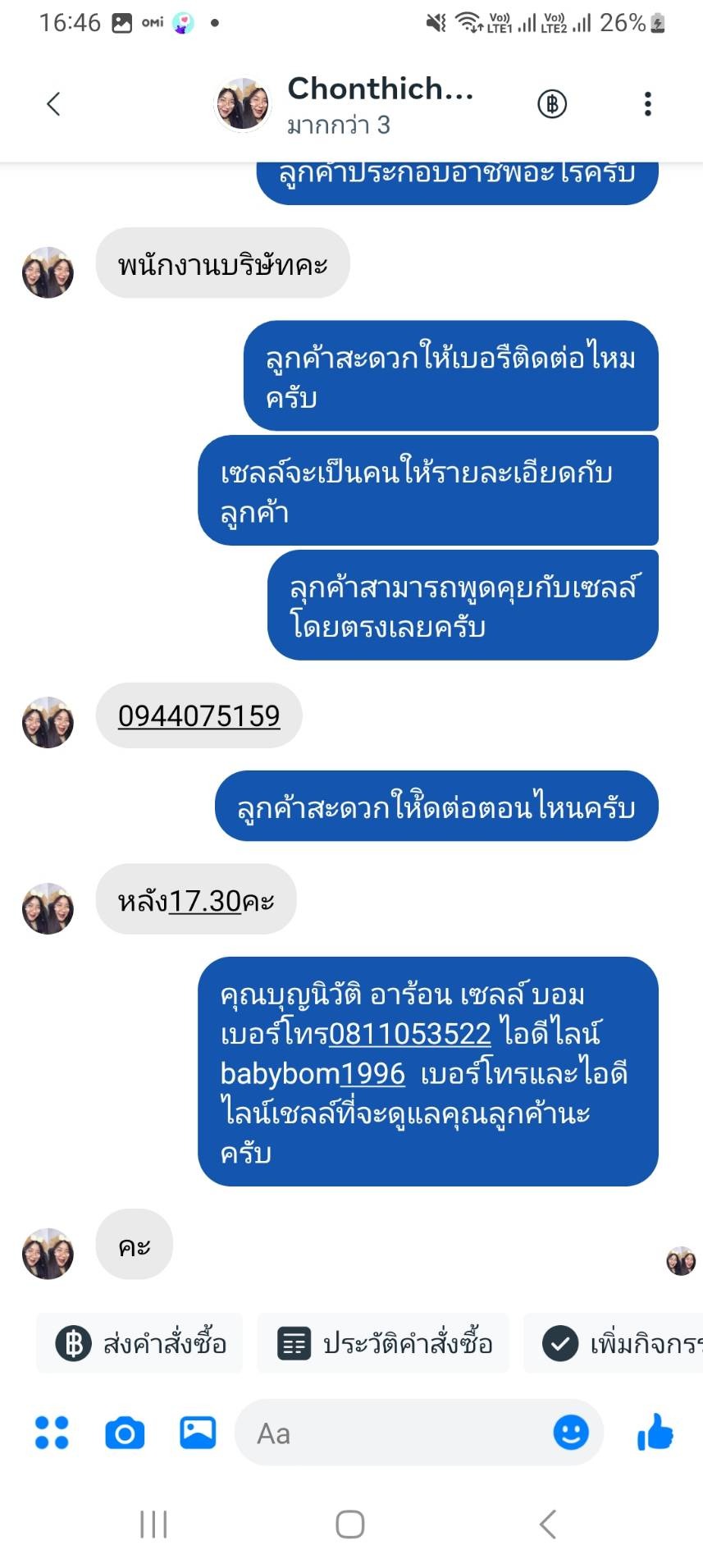Tap phone number link 0944075159

(x=199, y=715)
